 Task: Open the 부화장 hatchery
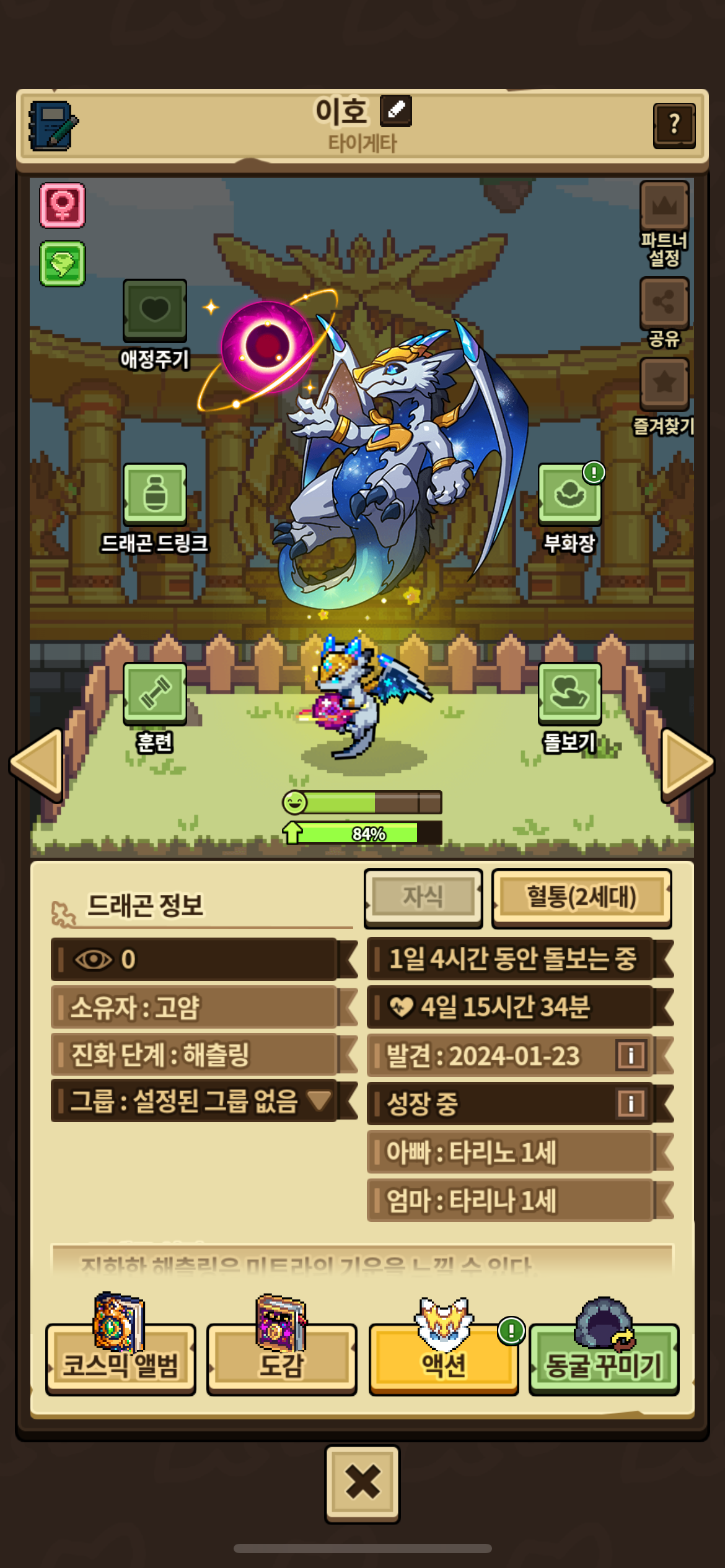tap(569, 494)
